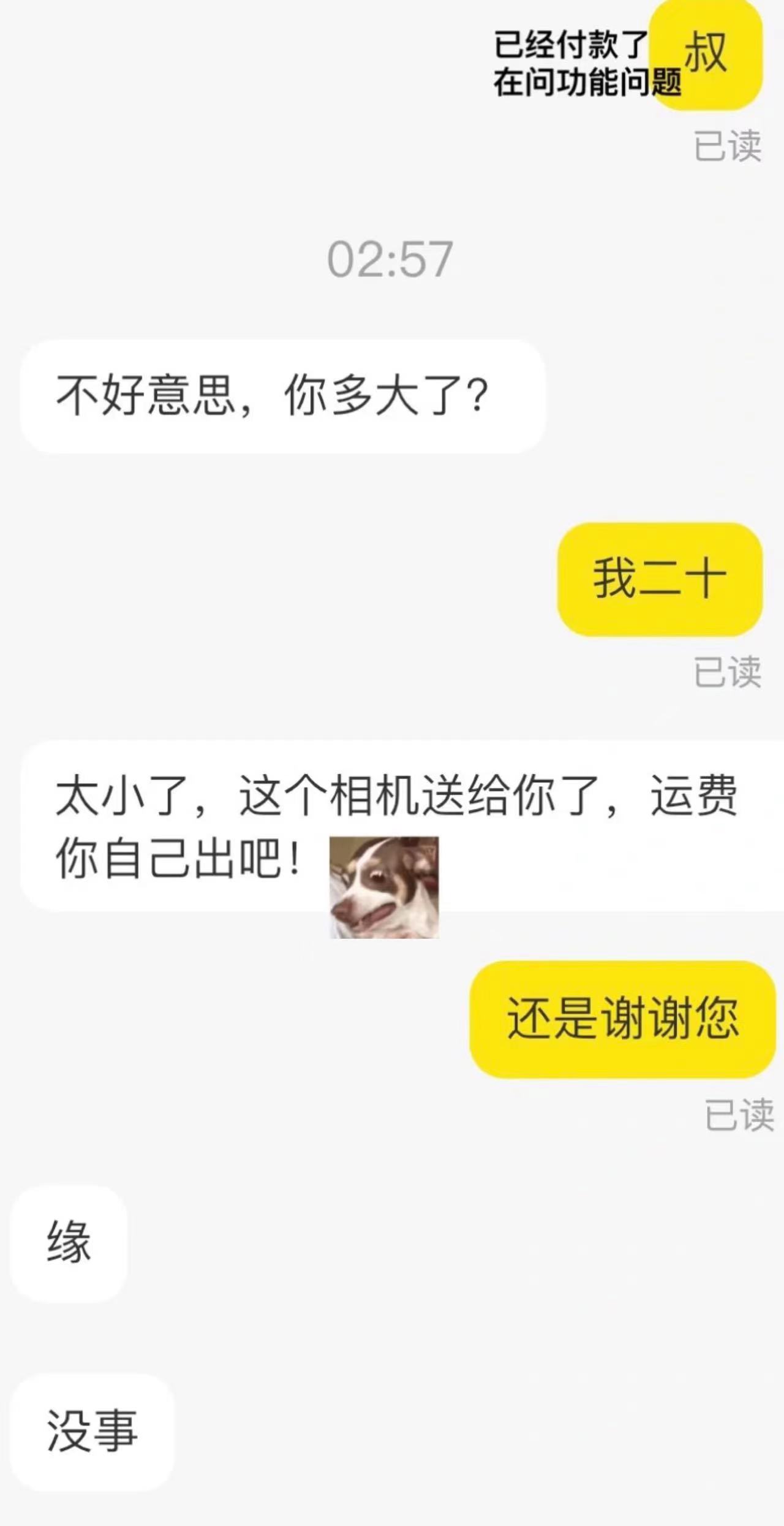The height and width of the screenshot is (1526, 784).
Task: Select the annotation 在问功能问题
Action: pos(588,86)
